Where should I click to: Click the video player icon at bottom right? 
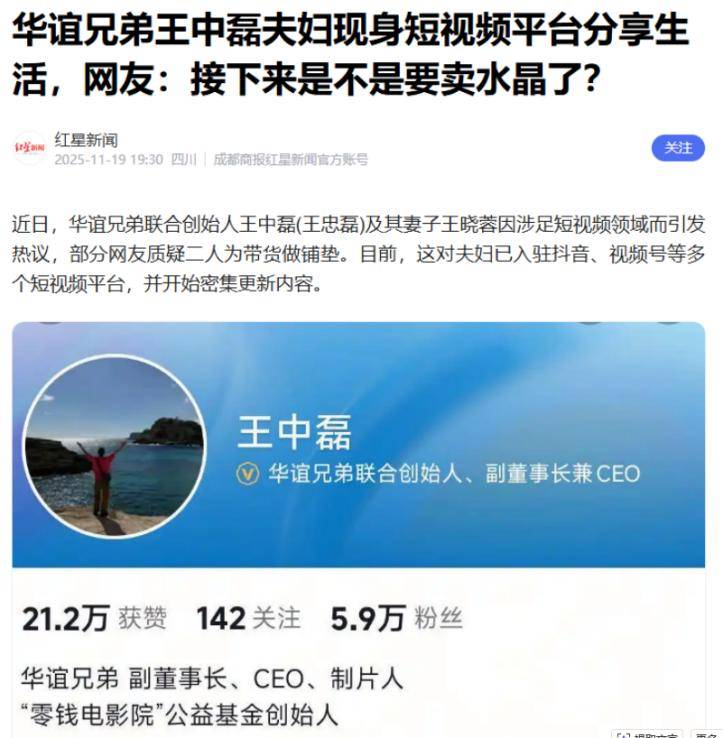click(625, 733)
